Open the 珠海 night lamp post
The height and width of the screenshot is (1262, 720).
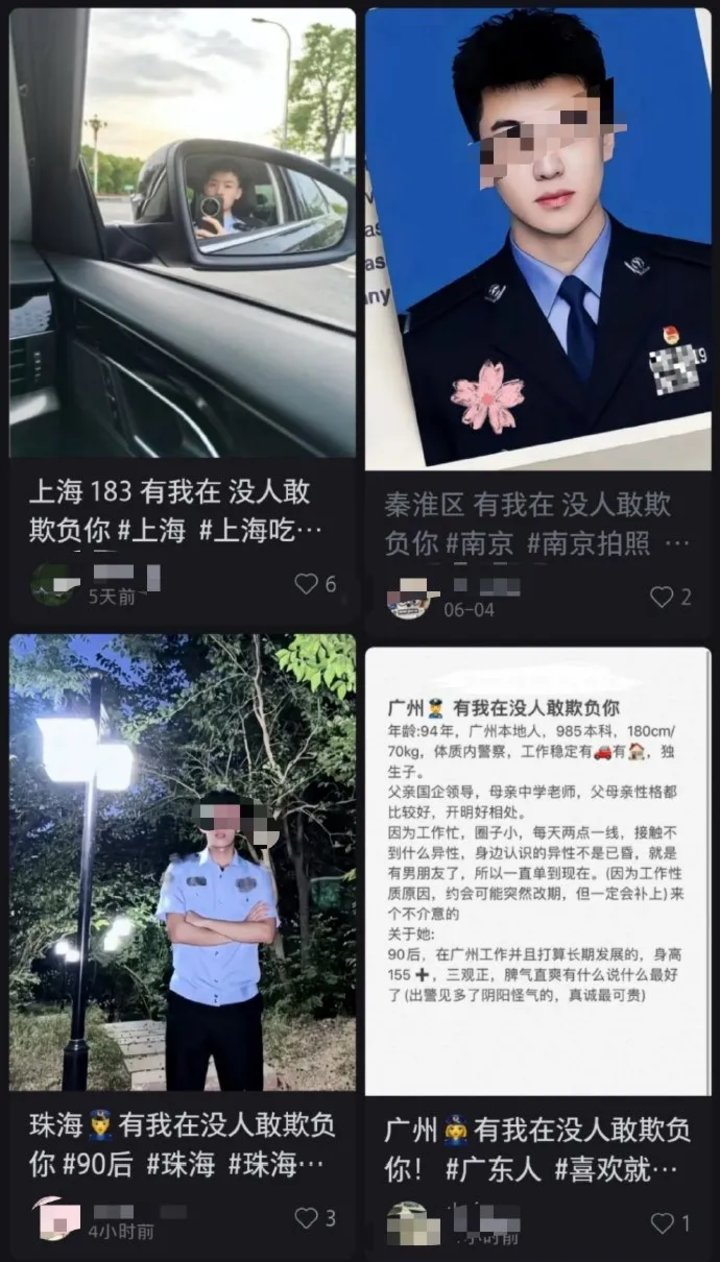[182, 862]
